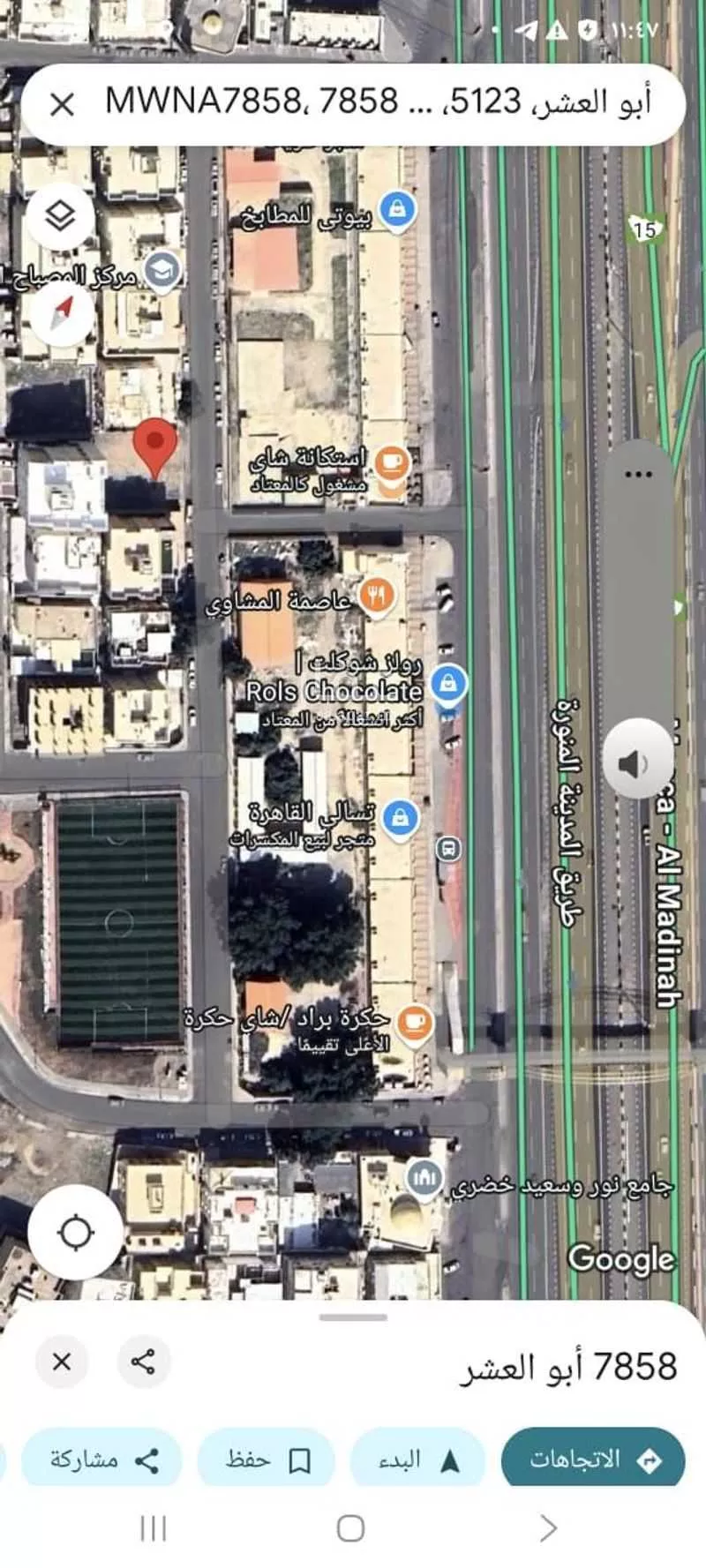The width and height of the screenshot is (706, 1568).
Task: Open استكانة شاي cafe marker
Action: (x=390, y=461)
